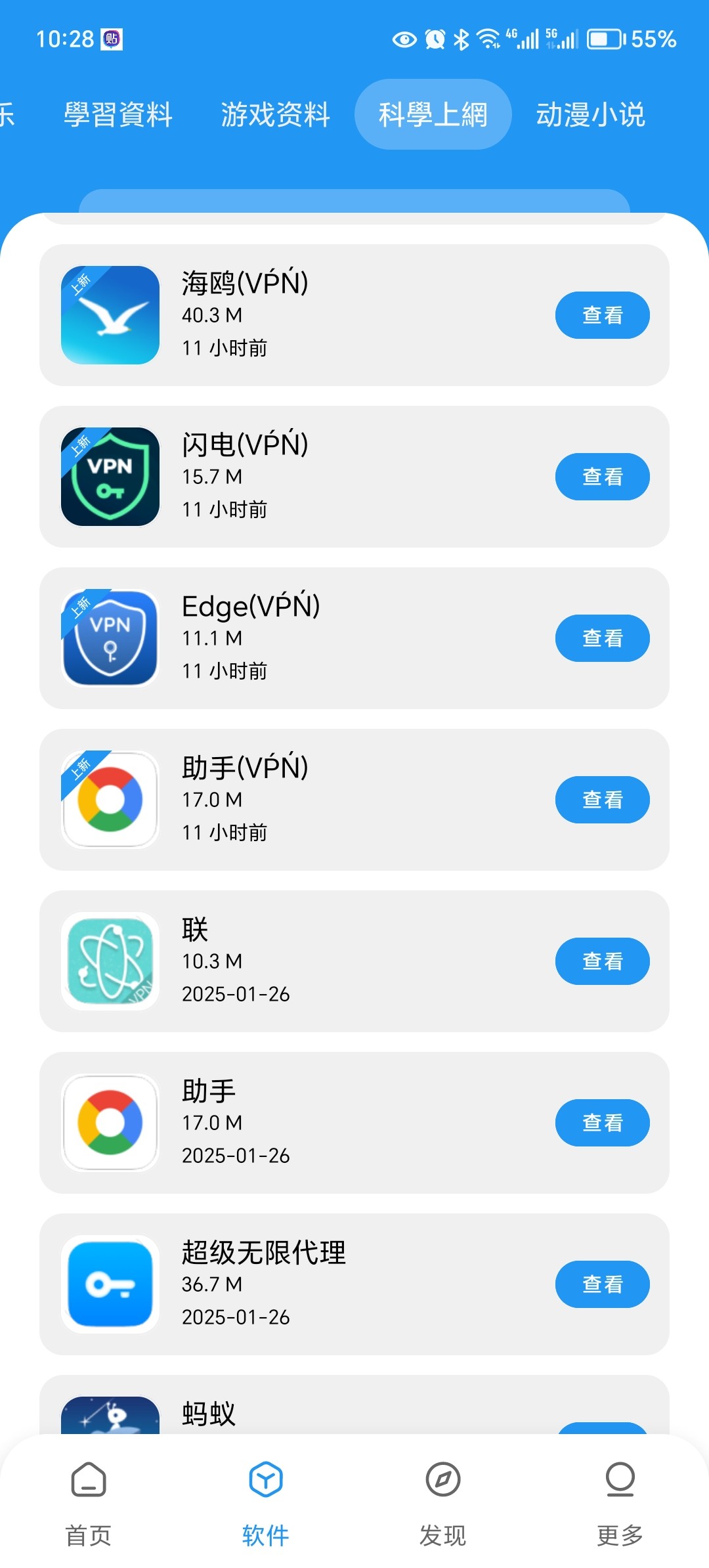Open the 闪电(VPN) app card
709x1568 pixels.
354,477
